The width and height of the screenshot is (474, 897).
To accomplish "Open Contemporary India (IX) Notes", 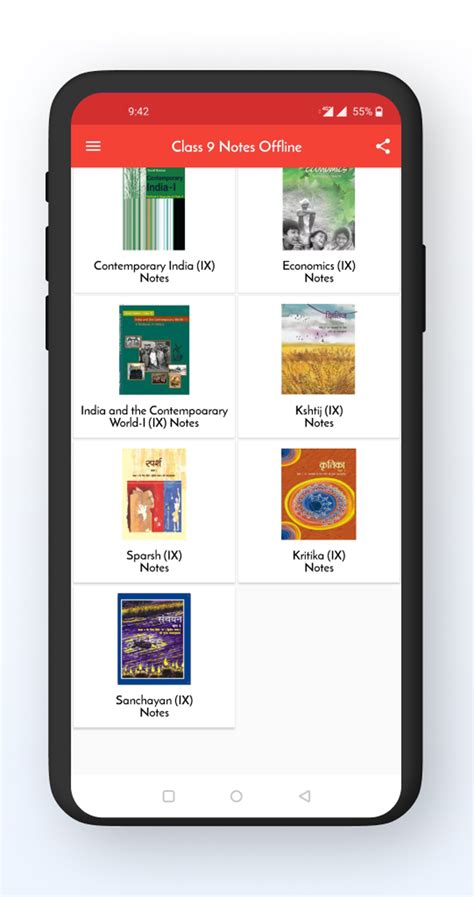I will (x=154, y=230).
